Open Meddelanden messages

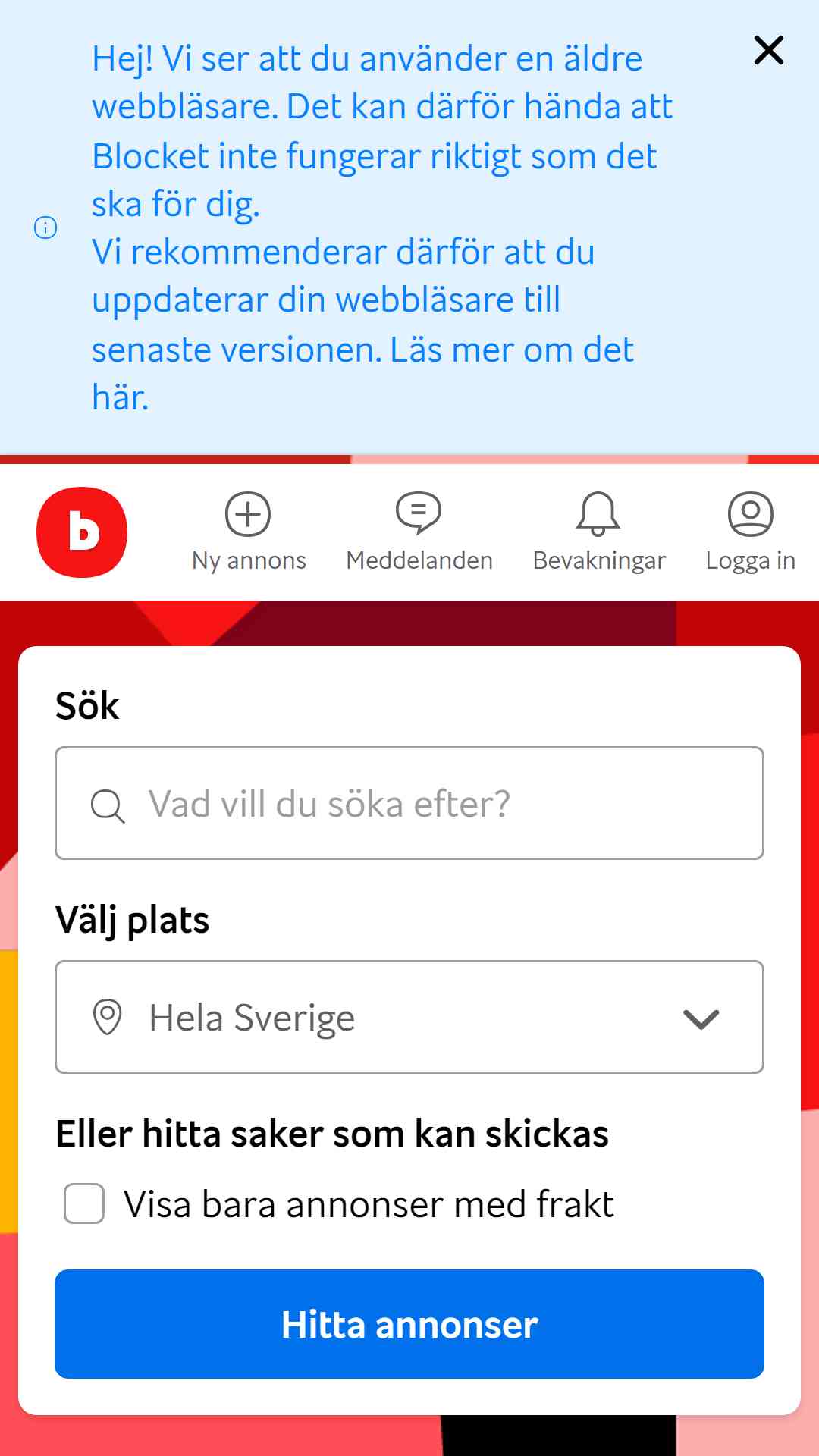pos(419,532)
